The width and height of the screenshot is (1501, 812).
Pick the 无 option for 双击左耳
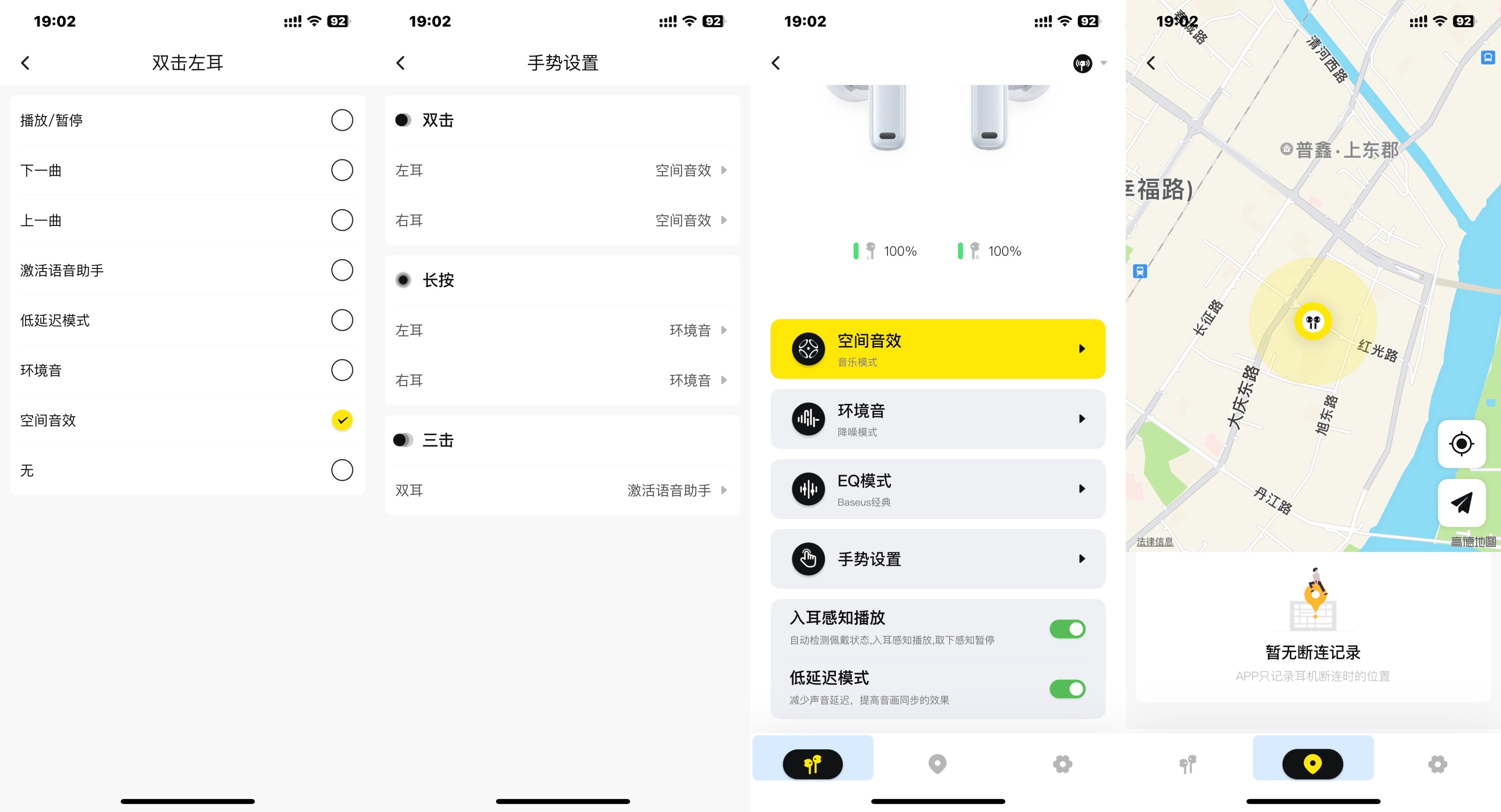click(341, 470)
